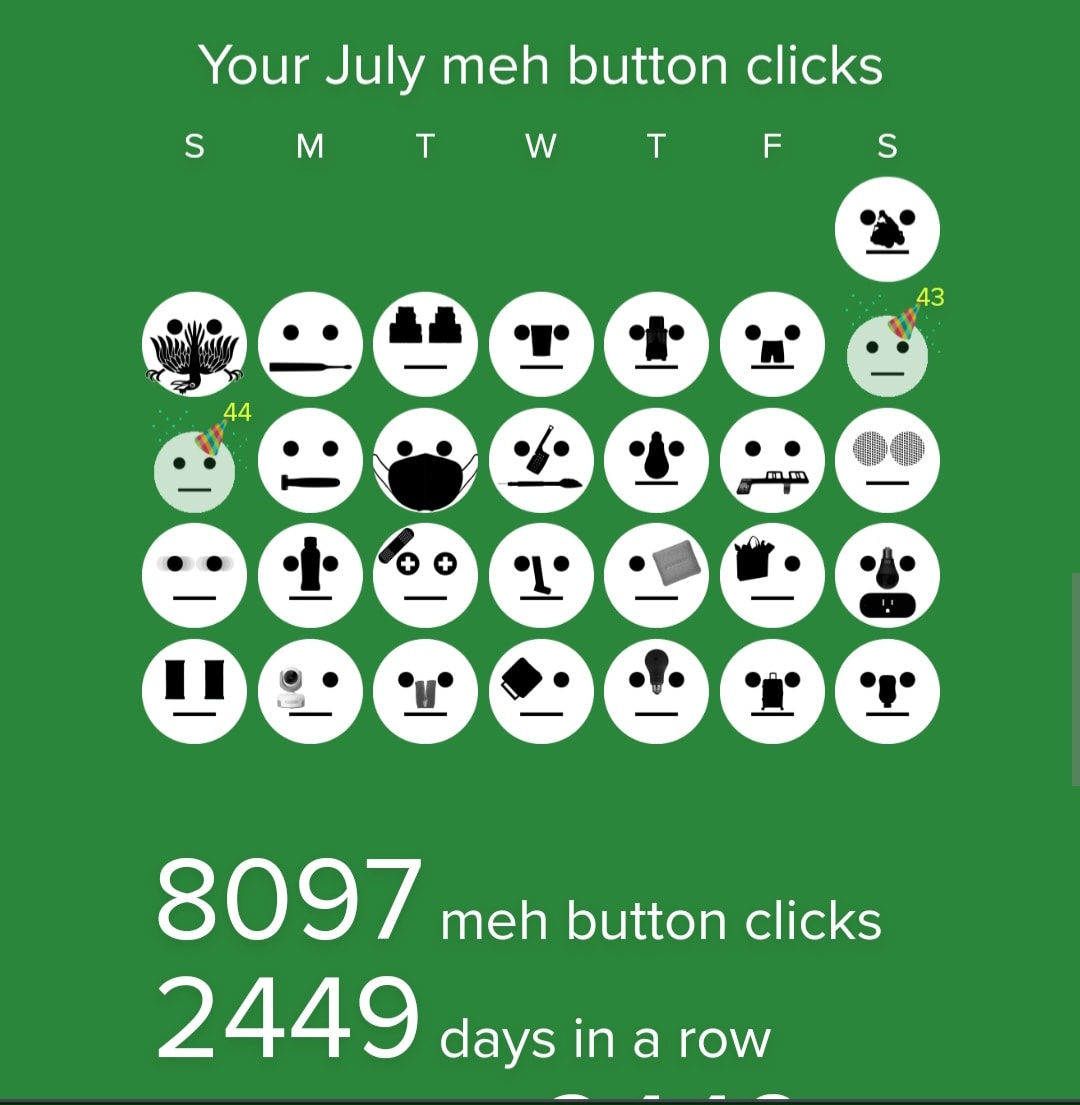Open the black face mask day

pyautogui.click(x=425, y=460)
